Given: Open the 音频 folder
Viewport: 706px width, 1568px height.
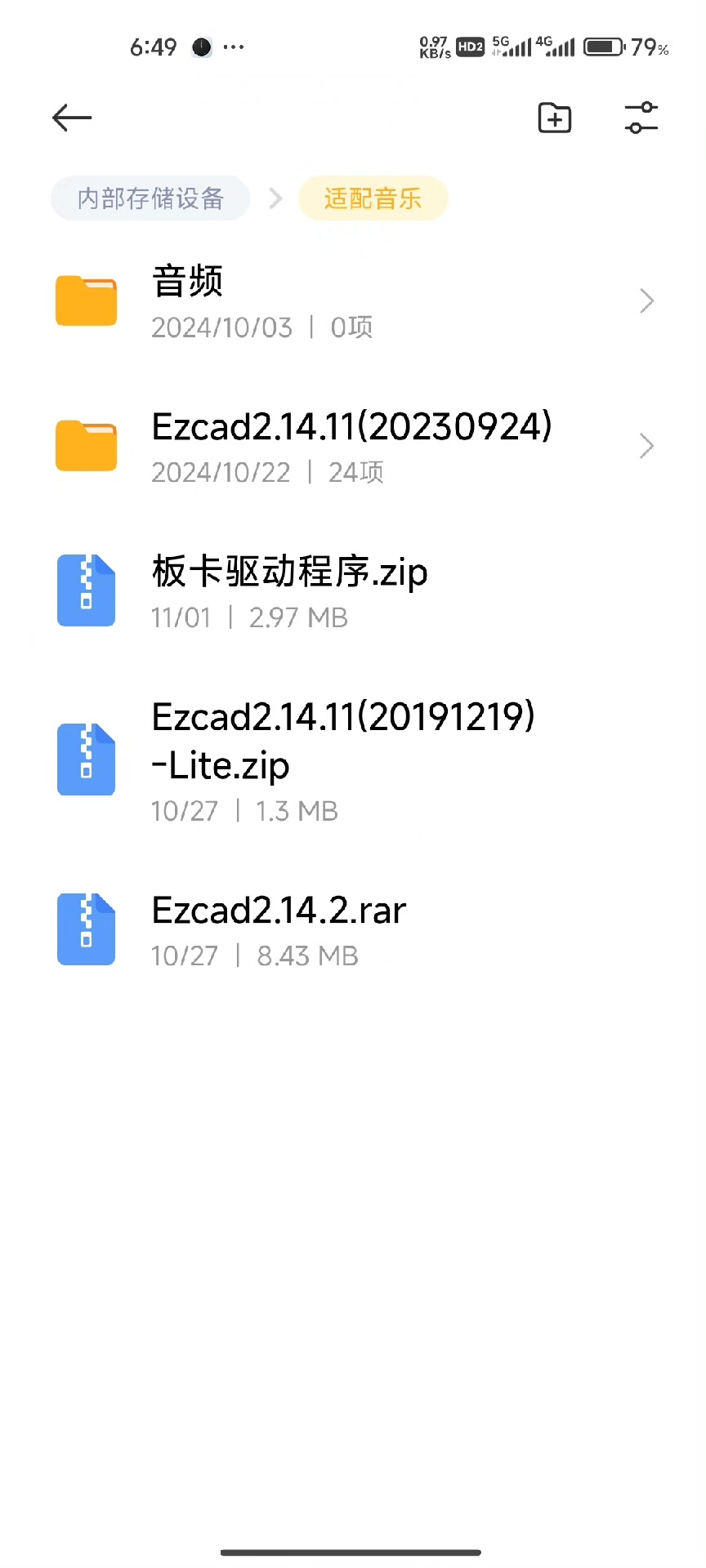Looking at the screenshot, I should click(x=351, y=301).
